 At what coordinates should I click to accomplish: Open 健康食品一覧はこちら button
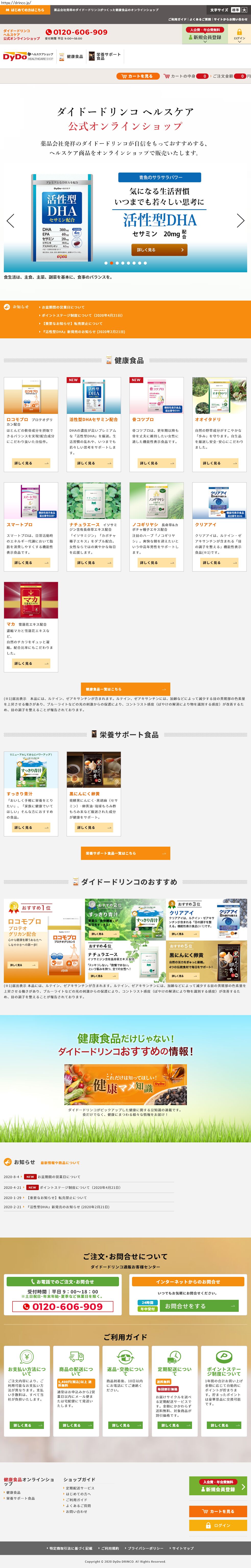coord(126,689)
